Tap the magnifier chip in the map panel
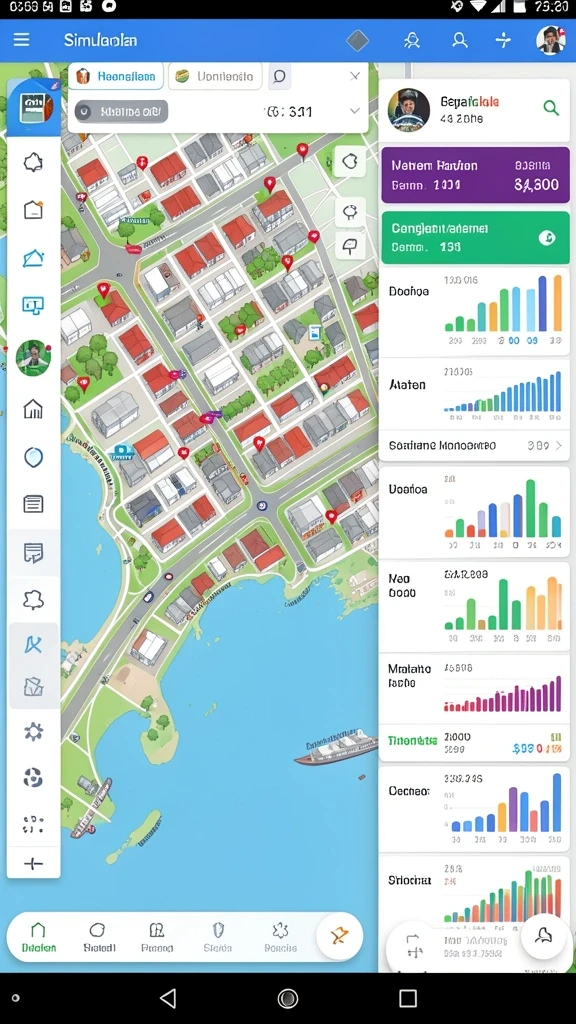 pyautogui.click(x=279, y=76)
